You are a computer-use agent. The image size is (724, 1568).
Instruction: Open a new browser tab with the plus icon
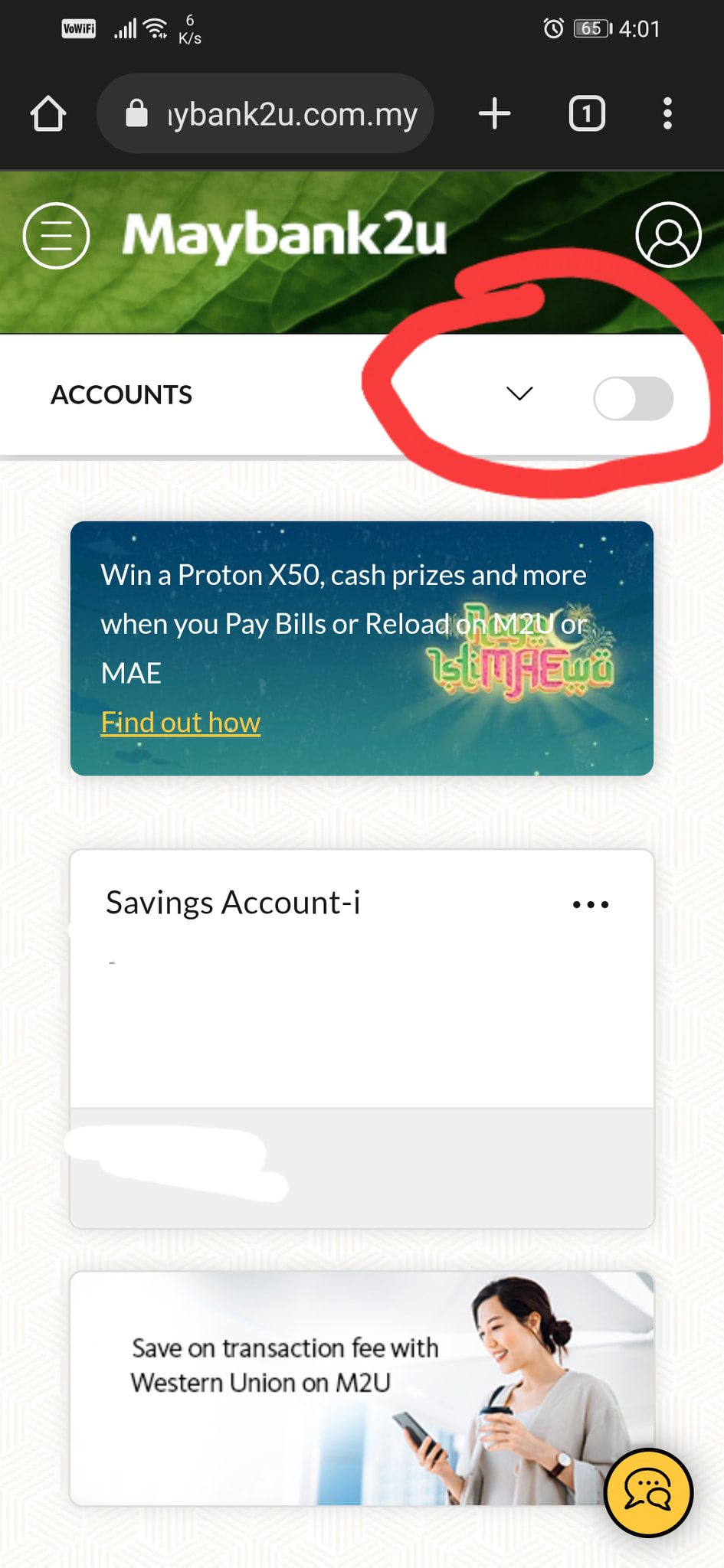pos(494,113)
